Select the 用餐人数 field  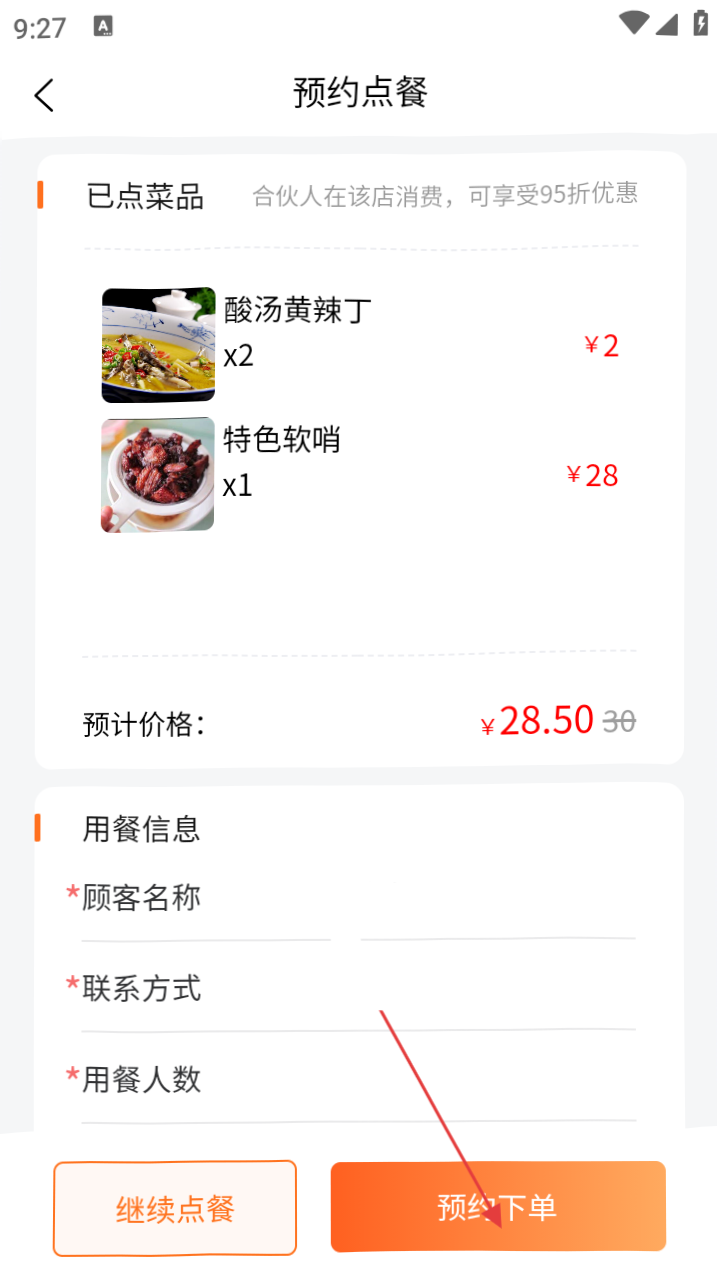point(420,1082)
